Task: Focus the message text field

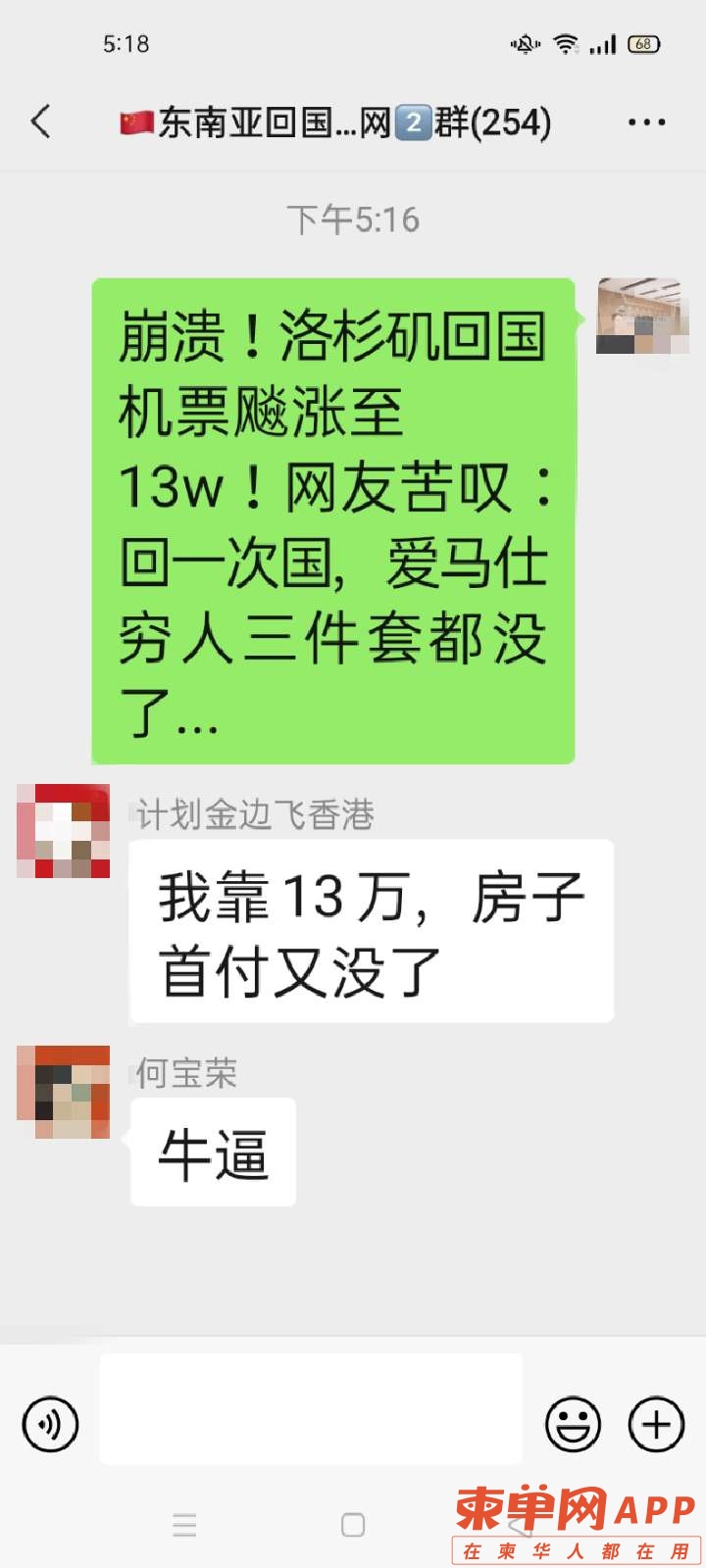Action: [x=311, y=1409]
